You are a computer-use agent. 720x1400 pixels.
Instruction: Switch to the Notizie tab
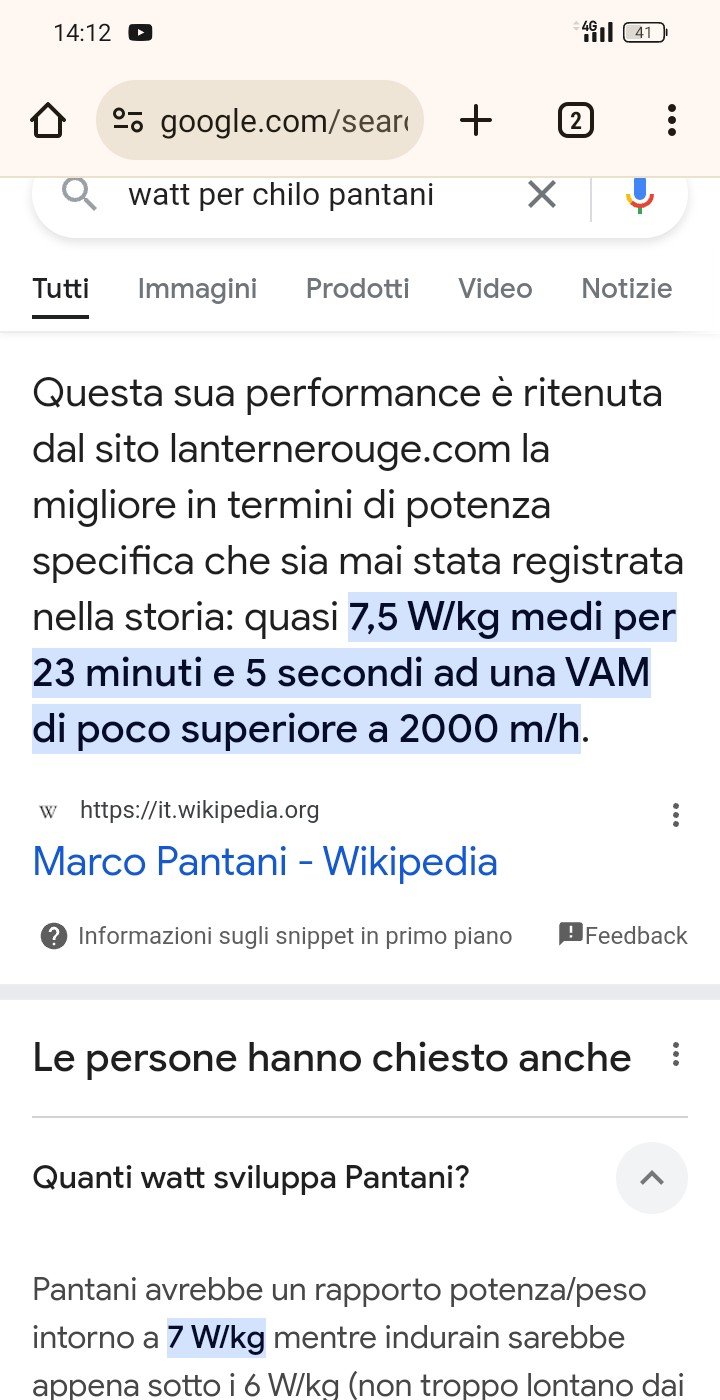pyautogui.click(x=626, y=289)
